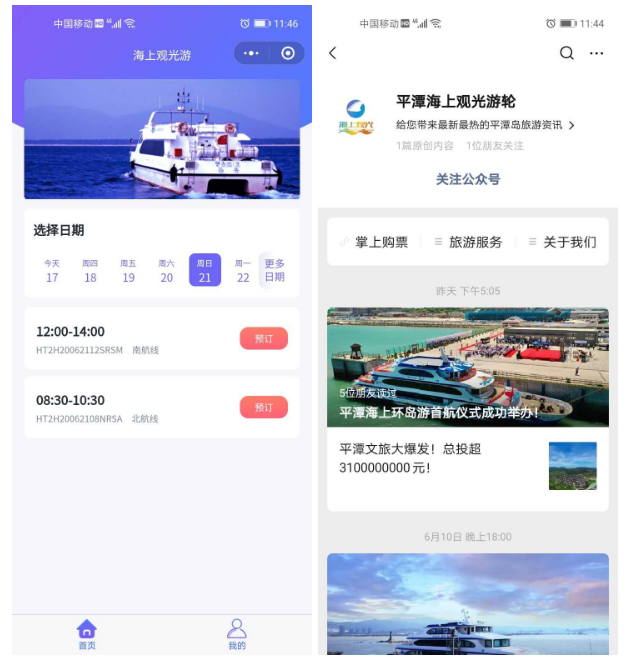Open the mini program menu dots
Image resolution: width=627 pixels, height=659 pixels.
point(251,54)
